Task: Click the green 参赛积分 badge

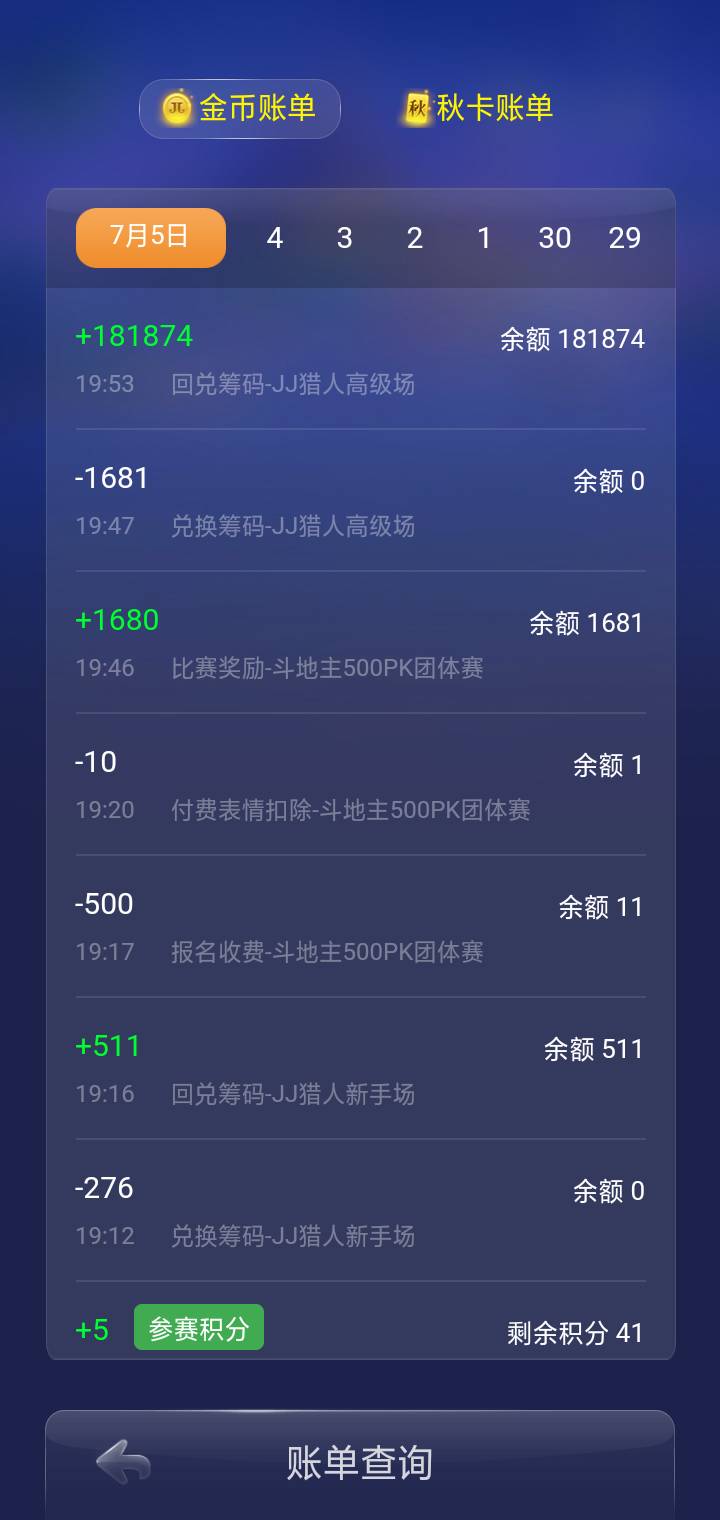Action: pos(198,1327)
